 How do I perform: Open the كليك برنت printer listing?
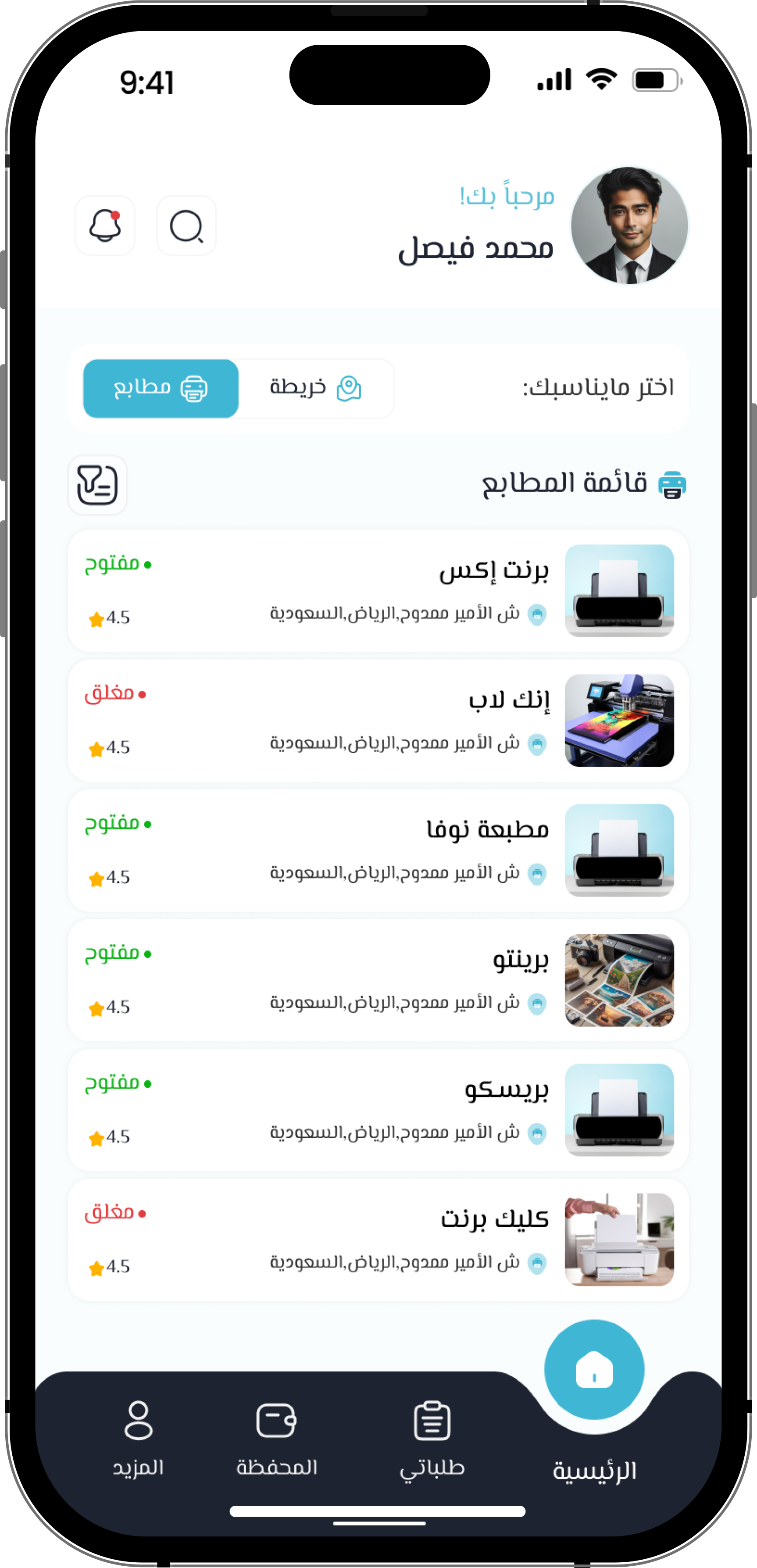point(377,1240)
